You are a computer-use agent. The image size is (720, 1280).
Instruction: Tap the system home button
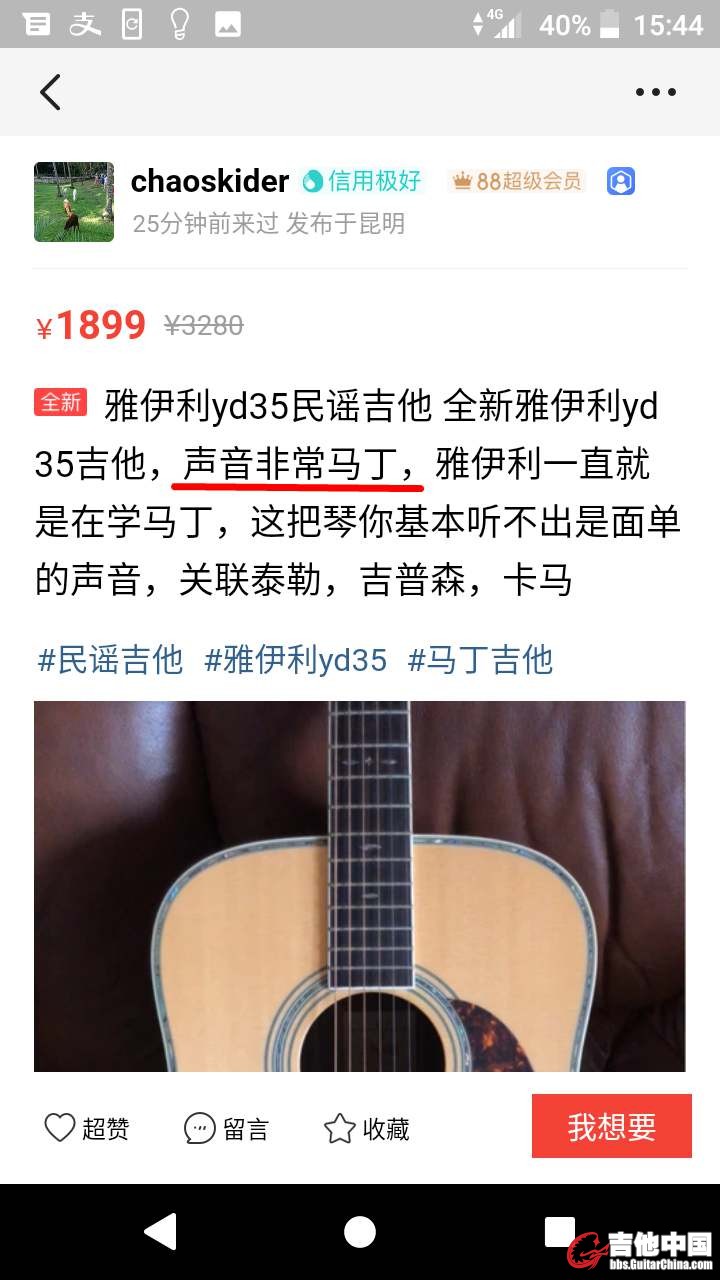(360, 1232)
